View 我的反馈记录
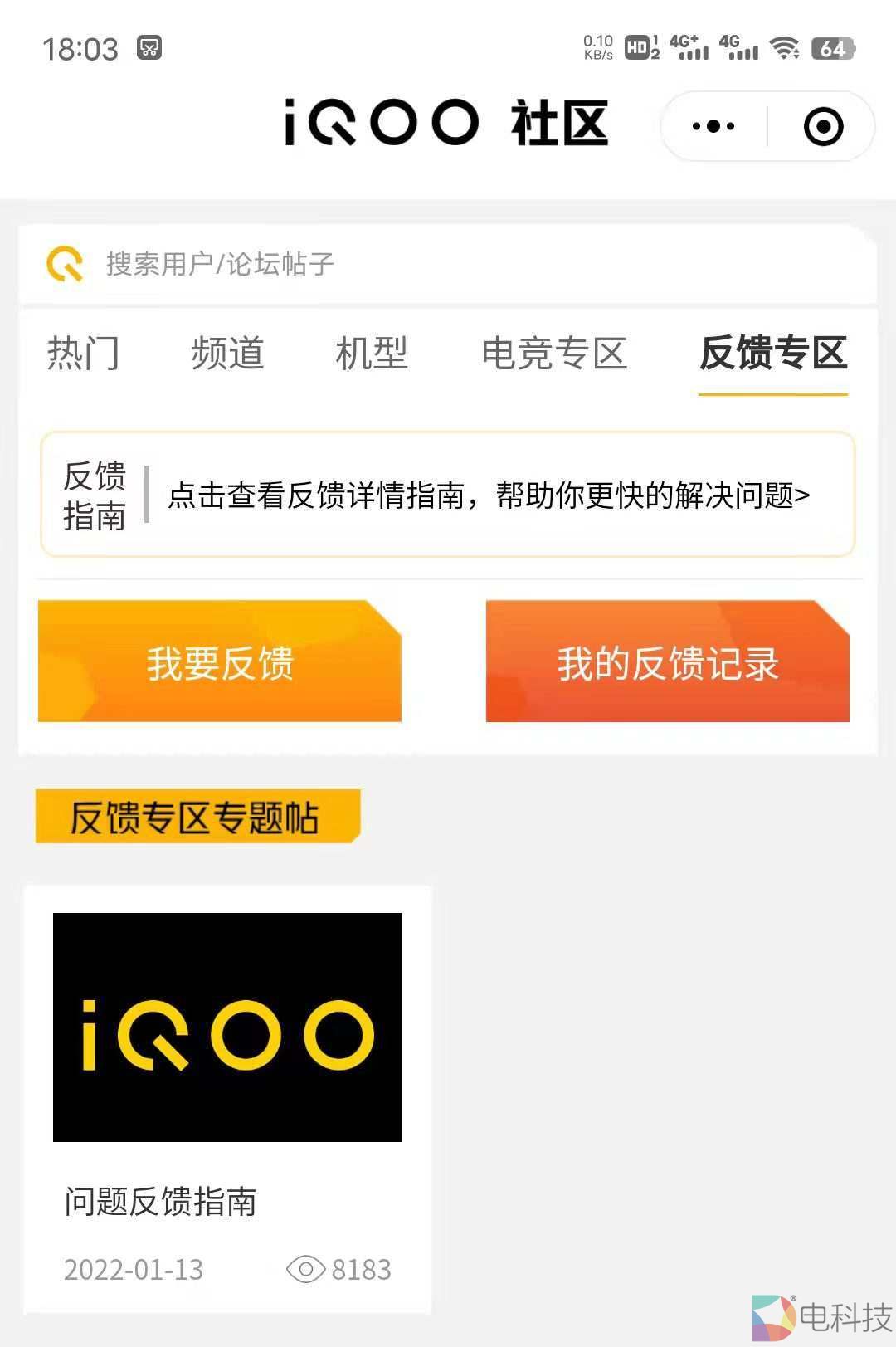Viewport: 896px width, 1347px height. click(x=667, y=662)
